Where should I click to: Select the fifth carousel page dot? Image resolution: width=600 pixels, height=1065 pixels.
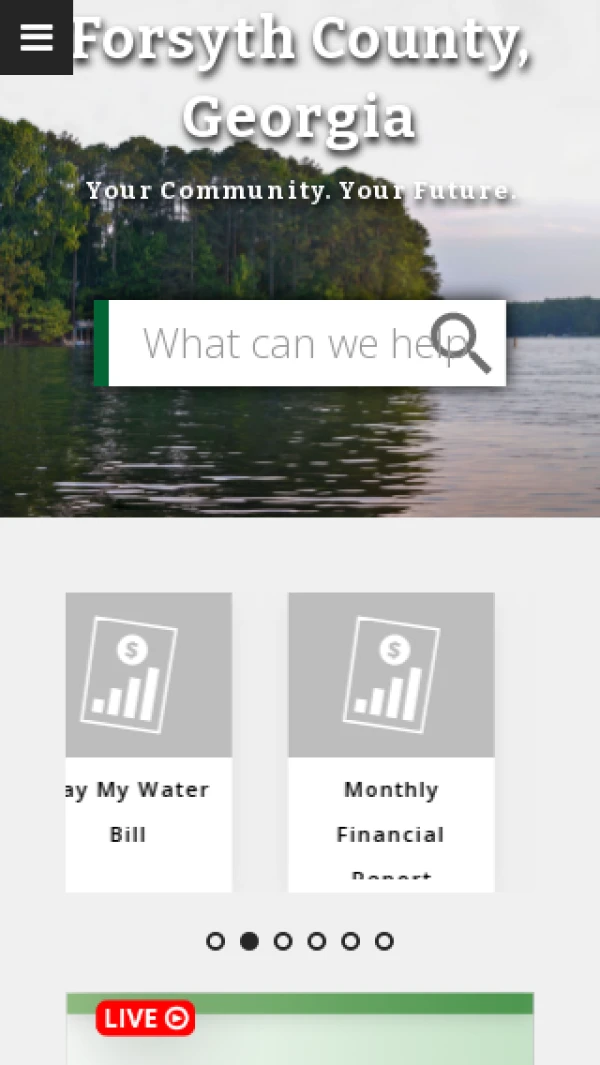(350, 941)
